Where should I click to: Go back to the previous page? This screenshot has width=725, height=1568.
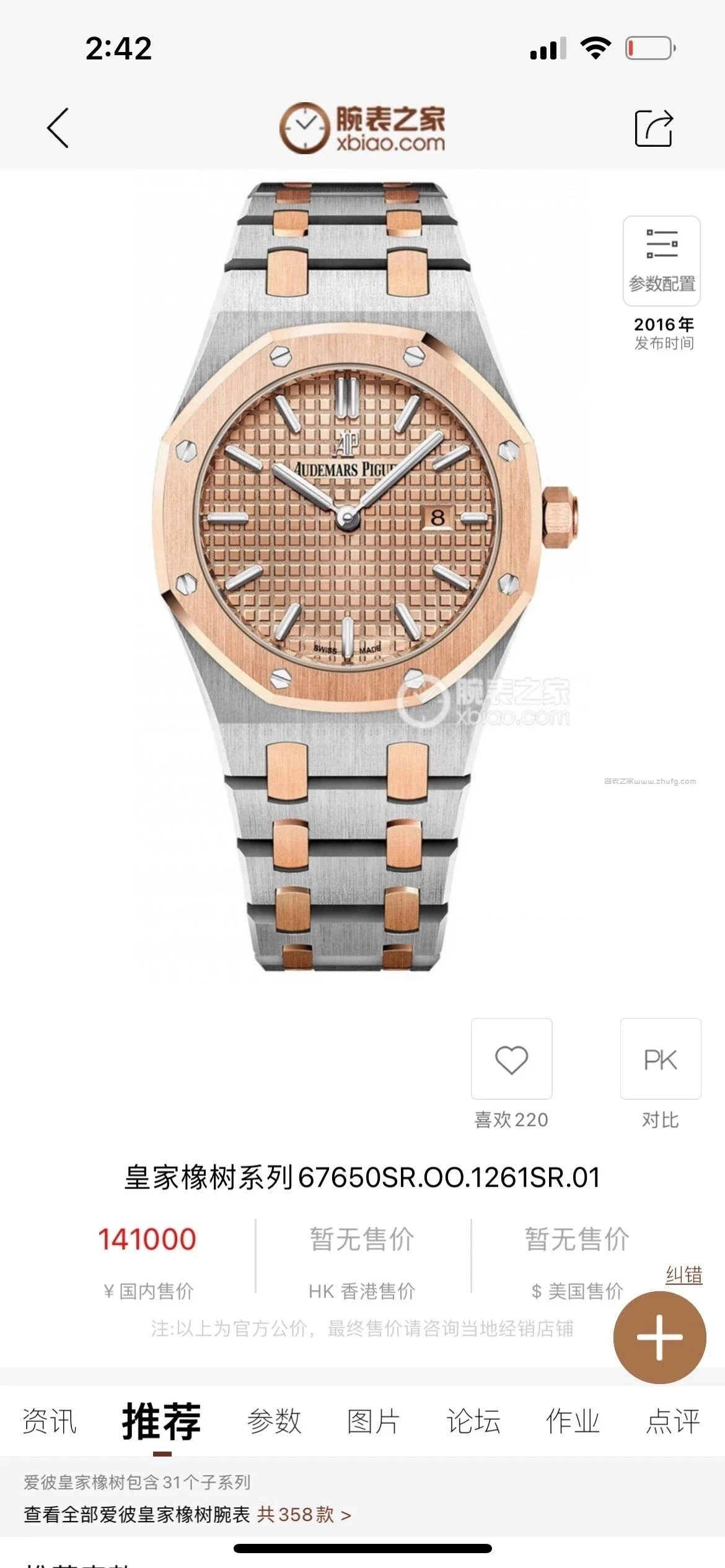[x=58, y=128]
